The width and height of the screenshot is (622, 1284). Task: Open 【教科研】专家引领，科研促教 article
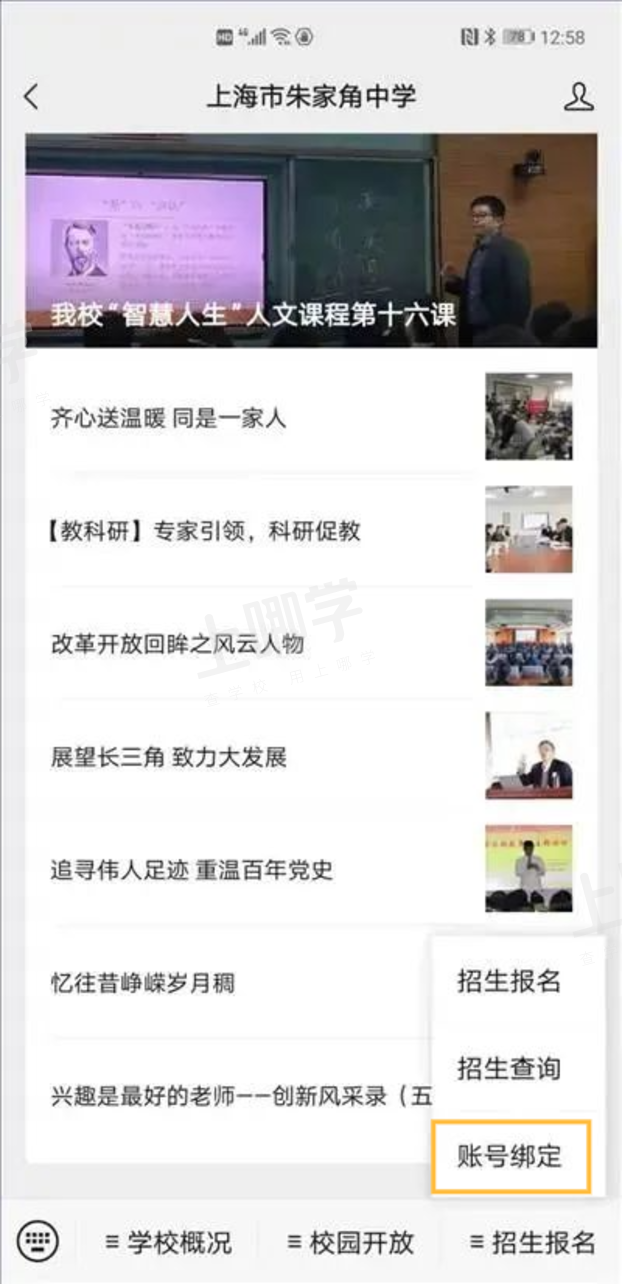pos(311,530)
